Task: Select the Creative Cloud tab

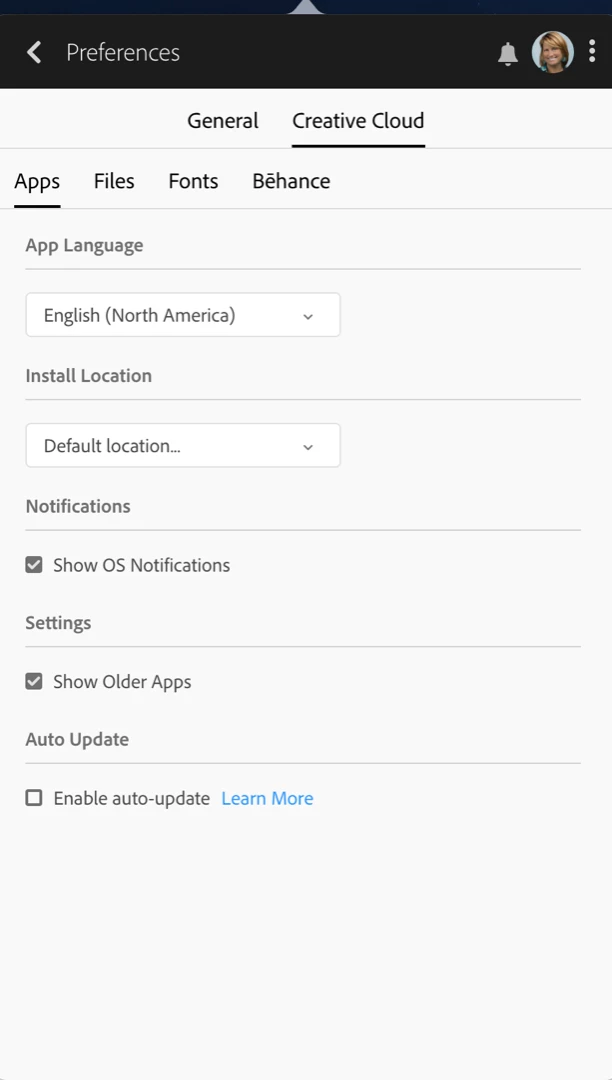Action: click(x=358, y=121)
